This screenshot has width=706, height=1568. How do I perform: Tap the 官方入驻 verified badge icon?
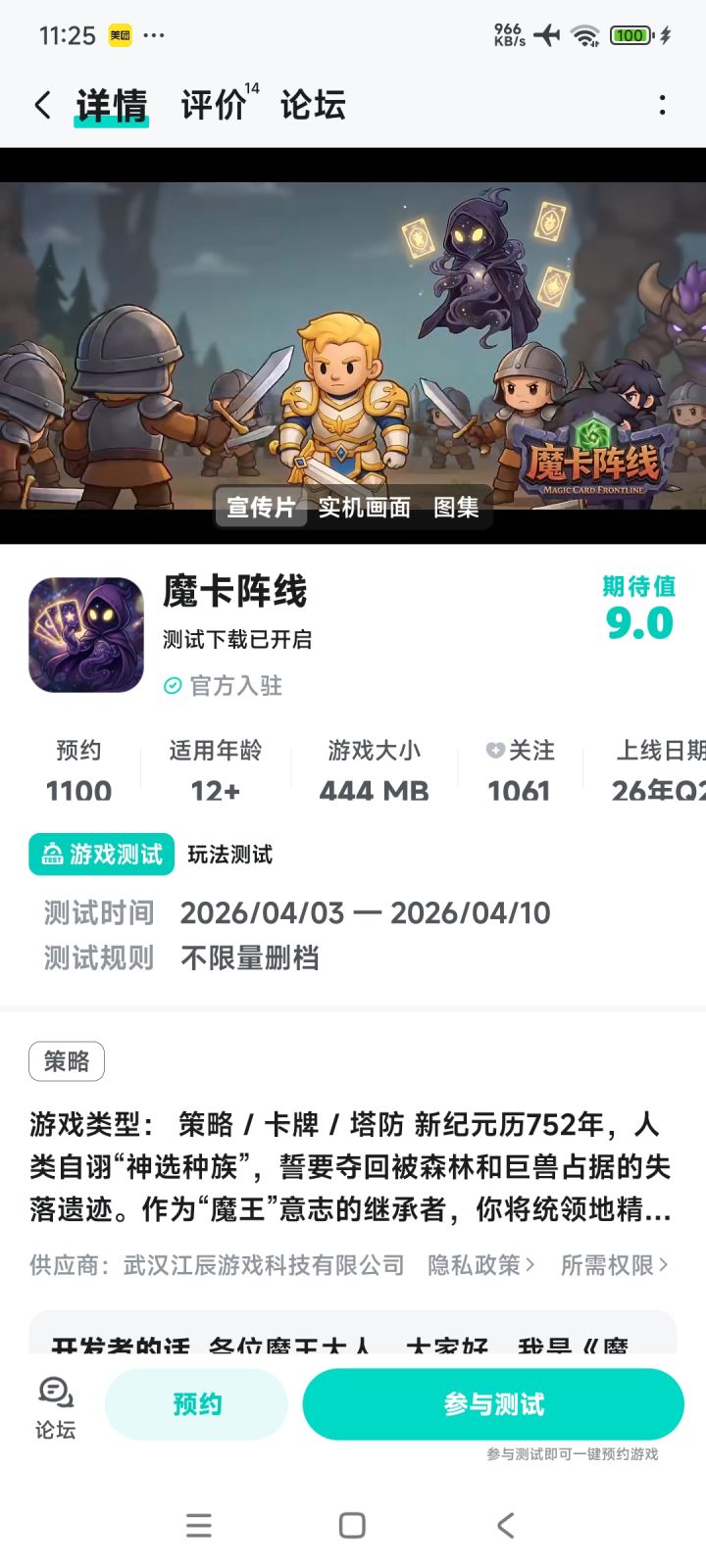click(x=172, y=687)
